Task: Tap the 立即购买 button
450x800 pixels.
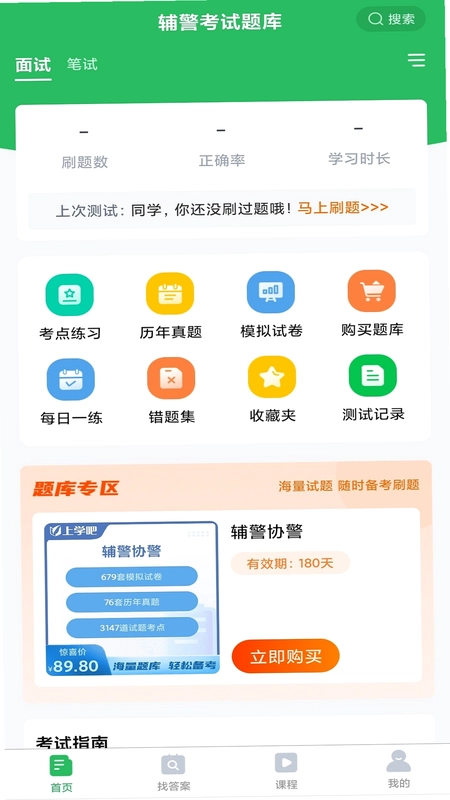Action: pos(285,656)
